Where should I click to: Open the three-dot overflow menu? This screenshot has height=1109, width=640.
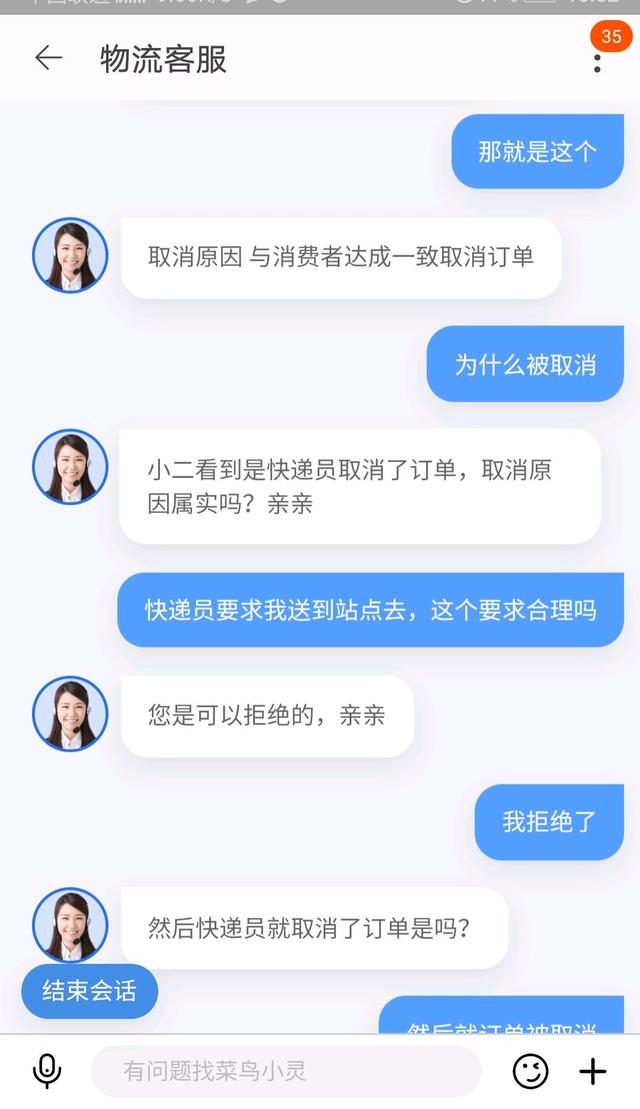click(597, 61)
